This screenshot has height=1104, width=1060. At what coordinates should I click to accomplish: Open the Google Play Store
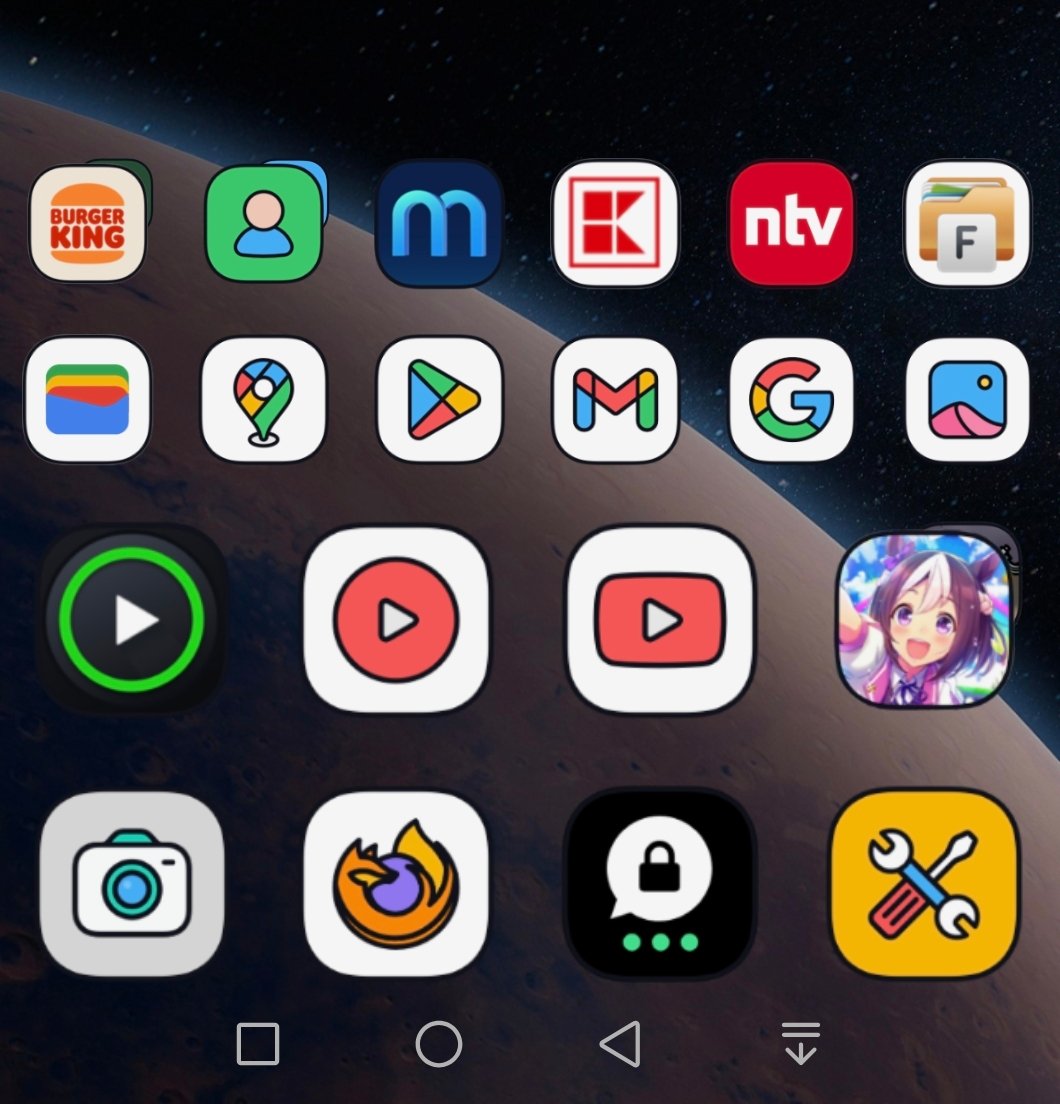click(x=440, y=399)
